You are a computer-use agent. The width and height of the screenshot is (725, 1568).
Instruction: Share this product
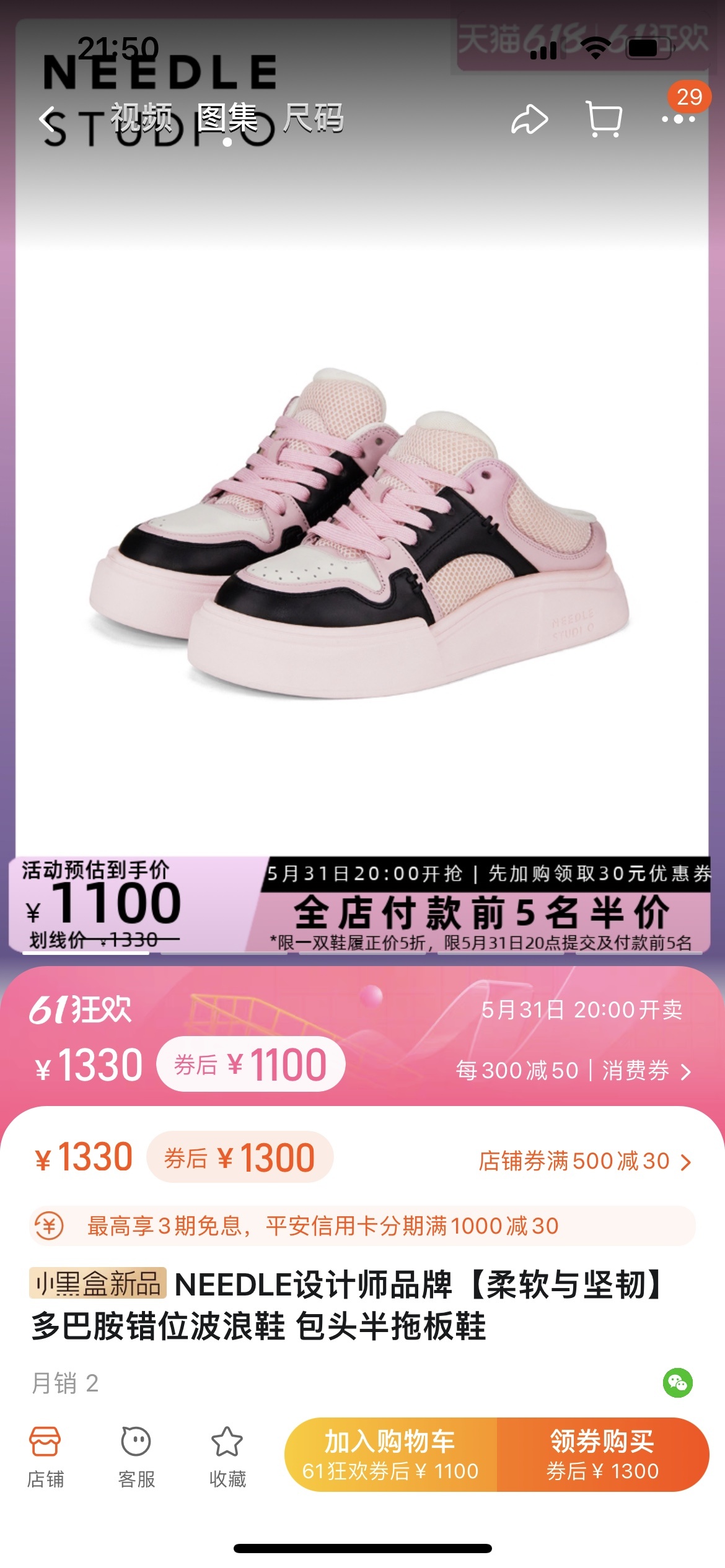coord(529,120)
